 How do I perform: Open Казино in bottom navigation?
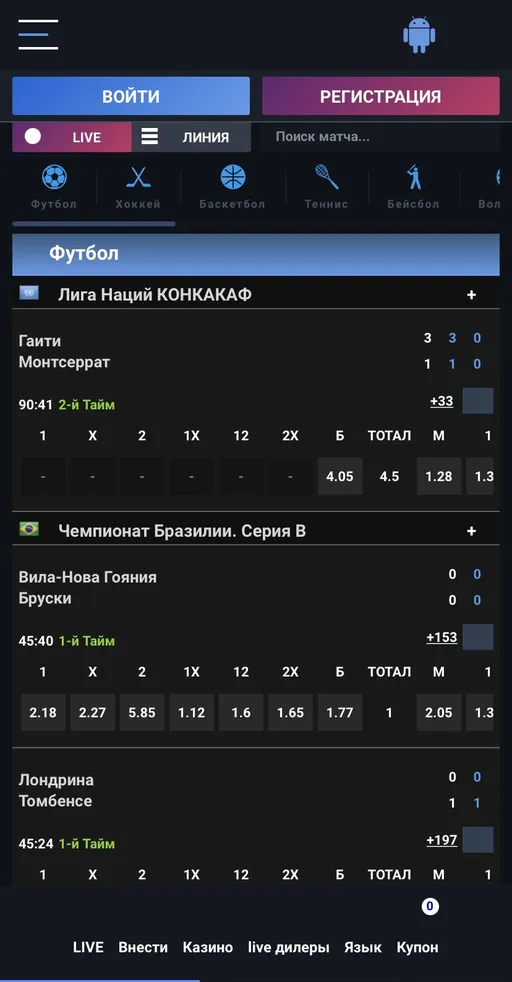(208, 948)
